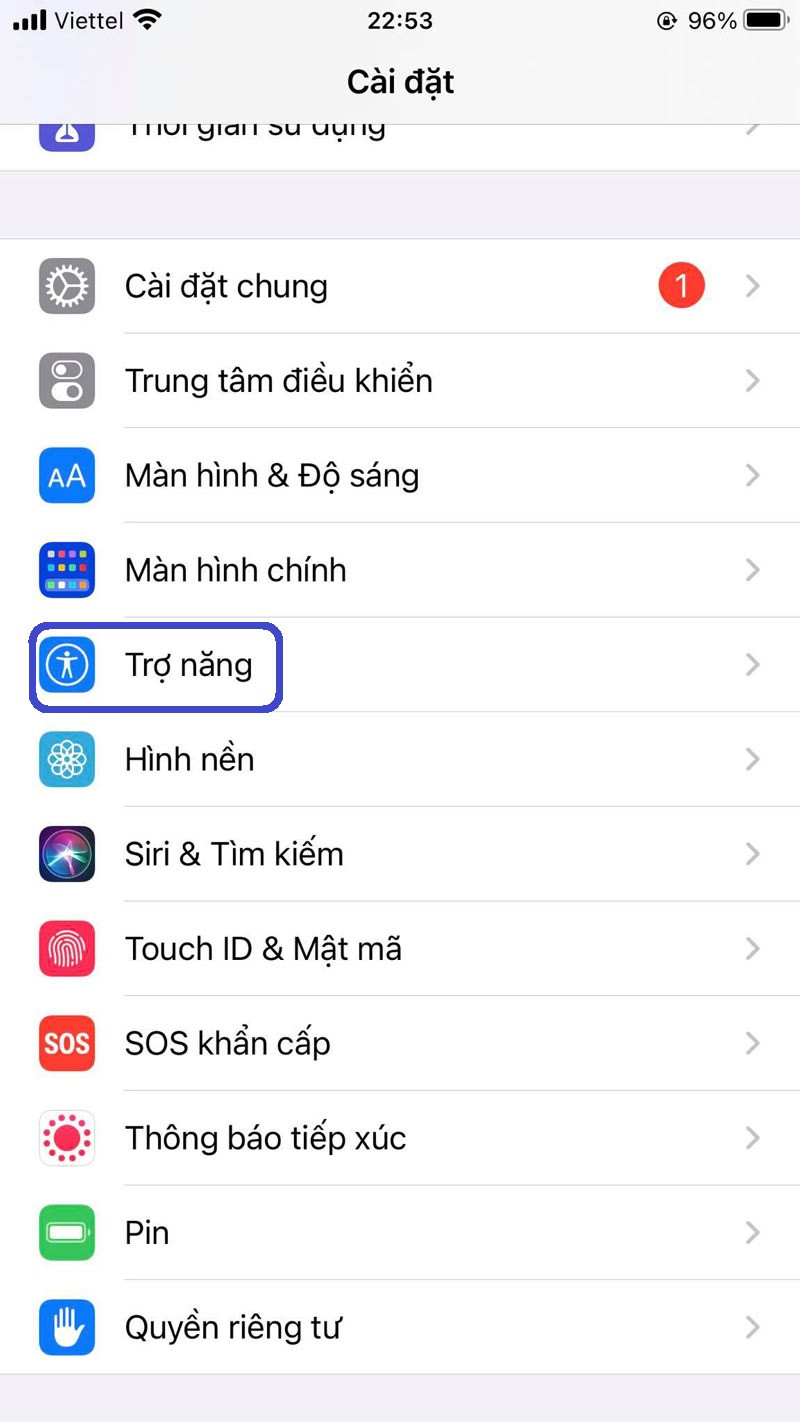Open the partially visible Thời gian sử dụng row

click(400, 140)
